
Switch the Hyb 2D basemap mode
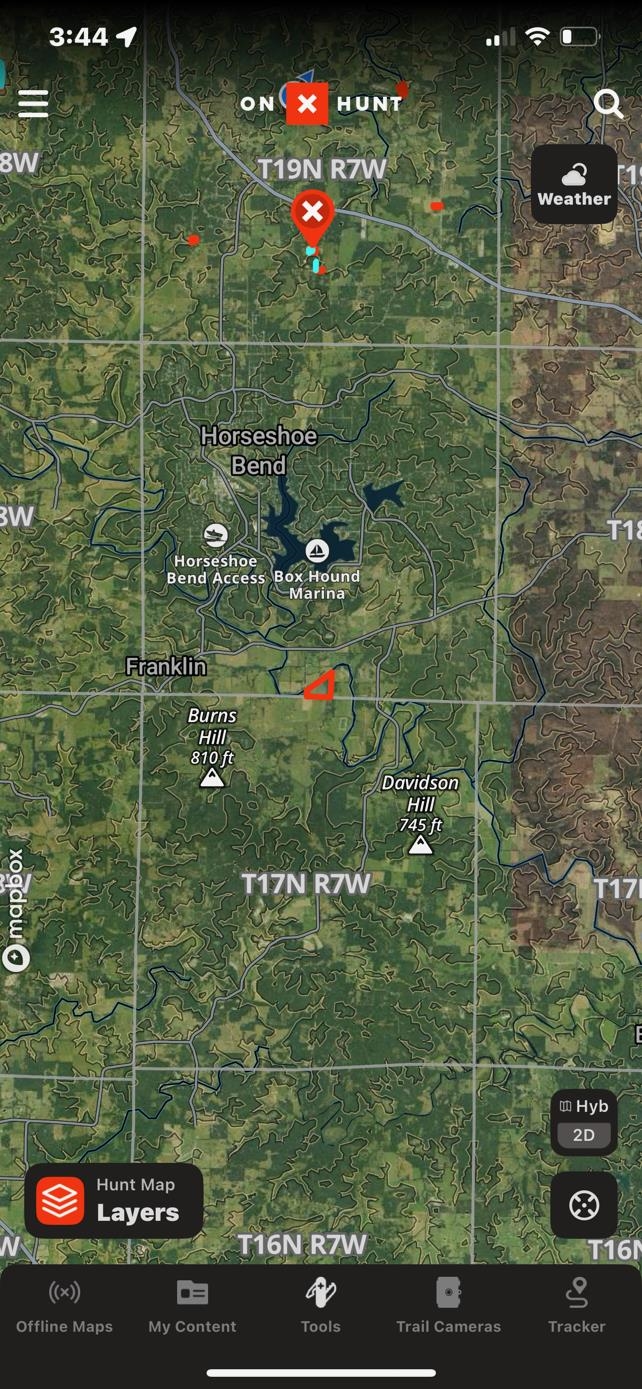pos(583,1121)
